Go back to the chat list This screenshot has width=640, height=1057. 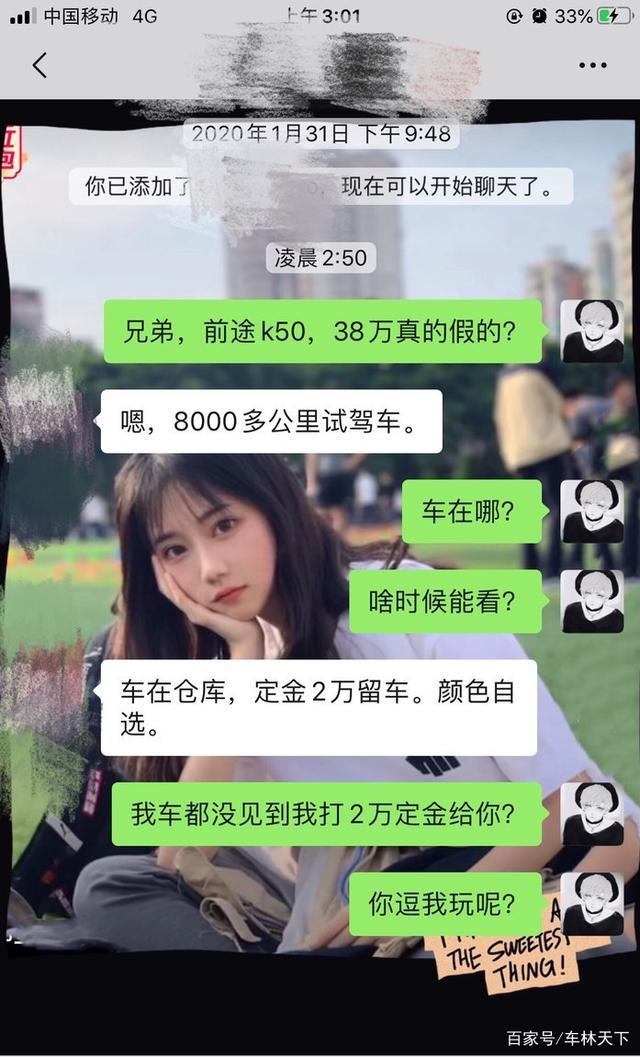(39, 66)
